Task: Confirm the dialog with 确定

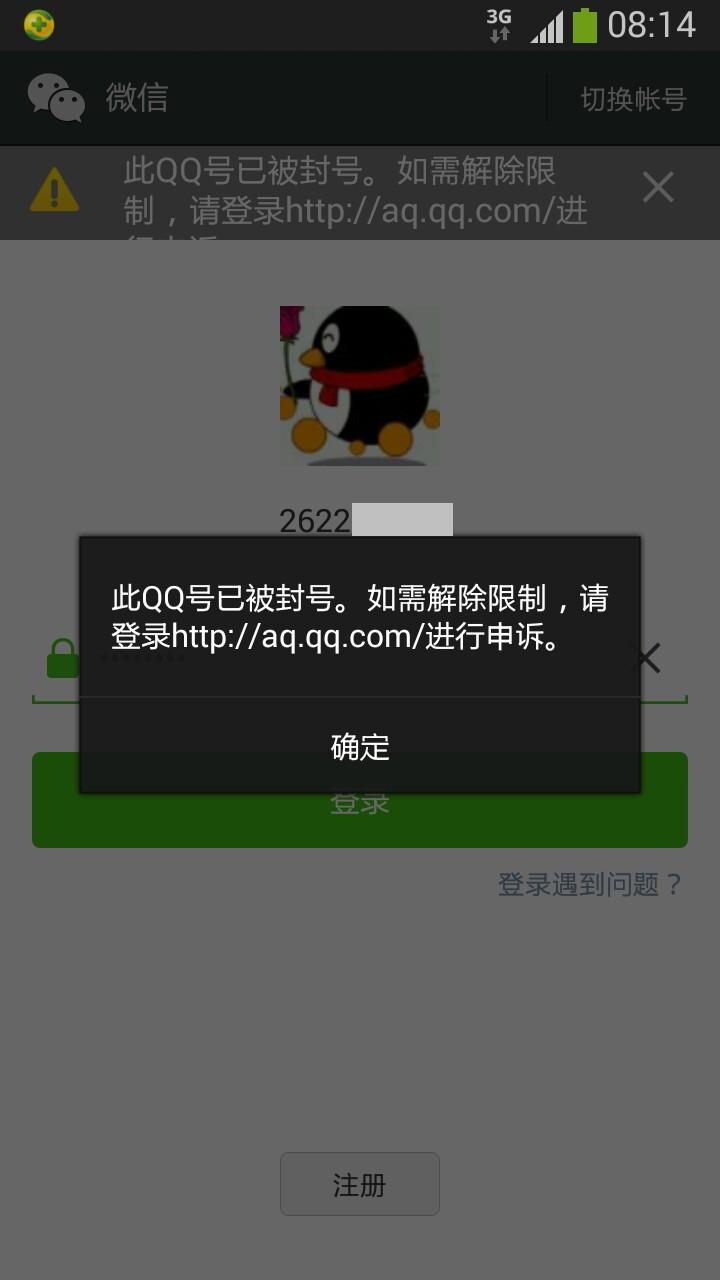Action: [360, 746]
